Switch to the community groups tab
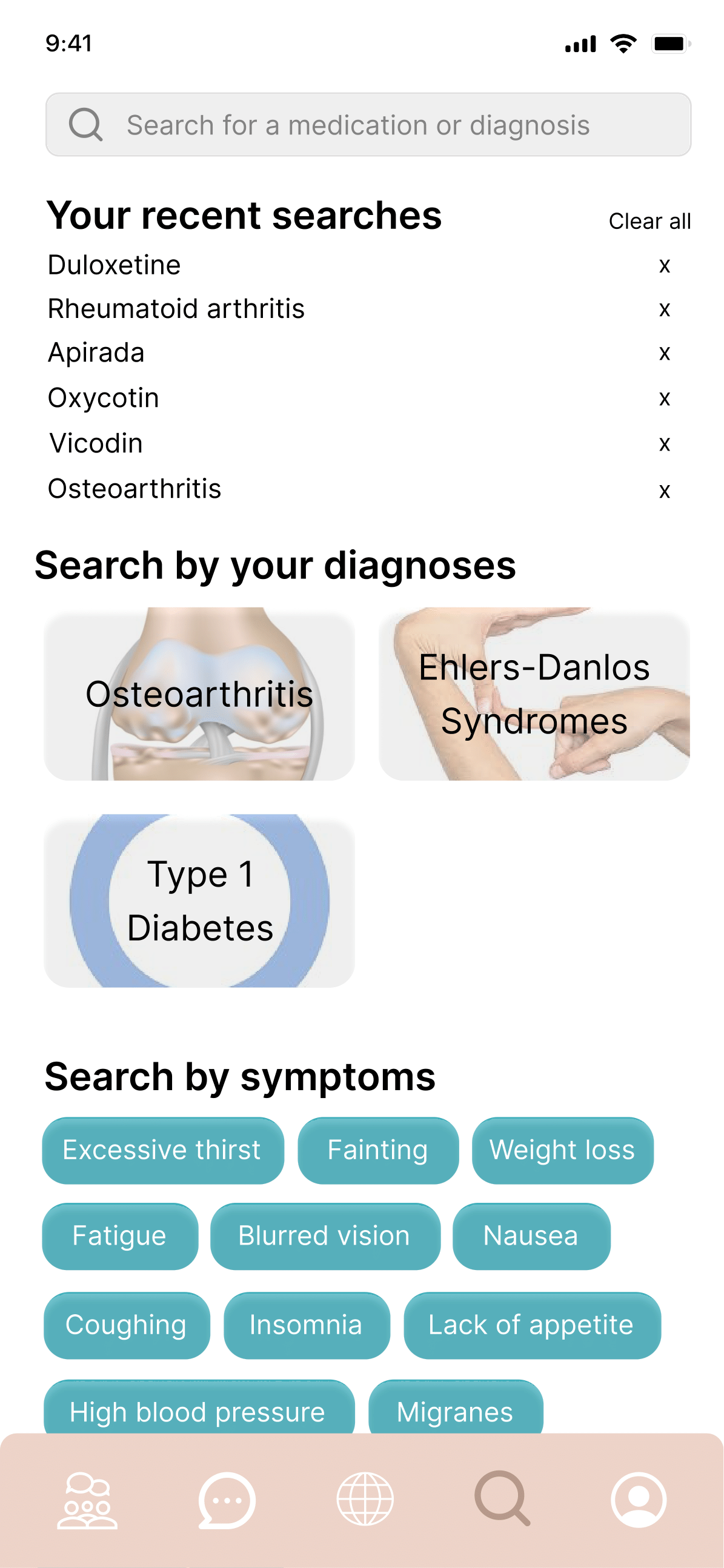Screen dimensions: 724x1568 pyautogui.click(x=87, y=1500)
